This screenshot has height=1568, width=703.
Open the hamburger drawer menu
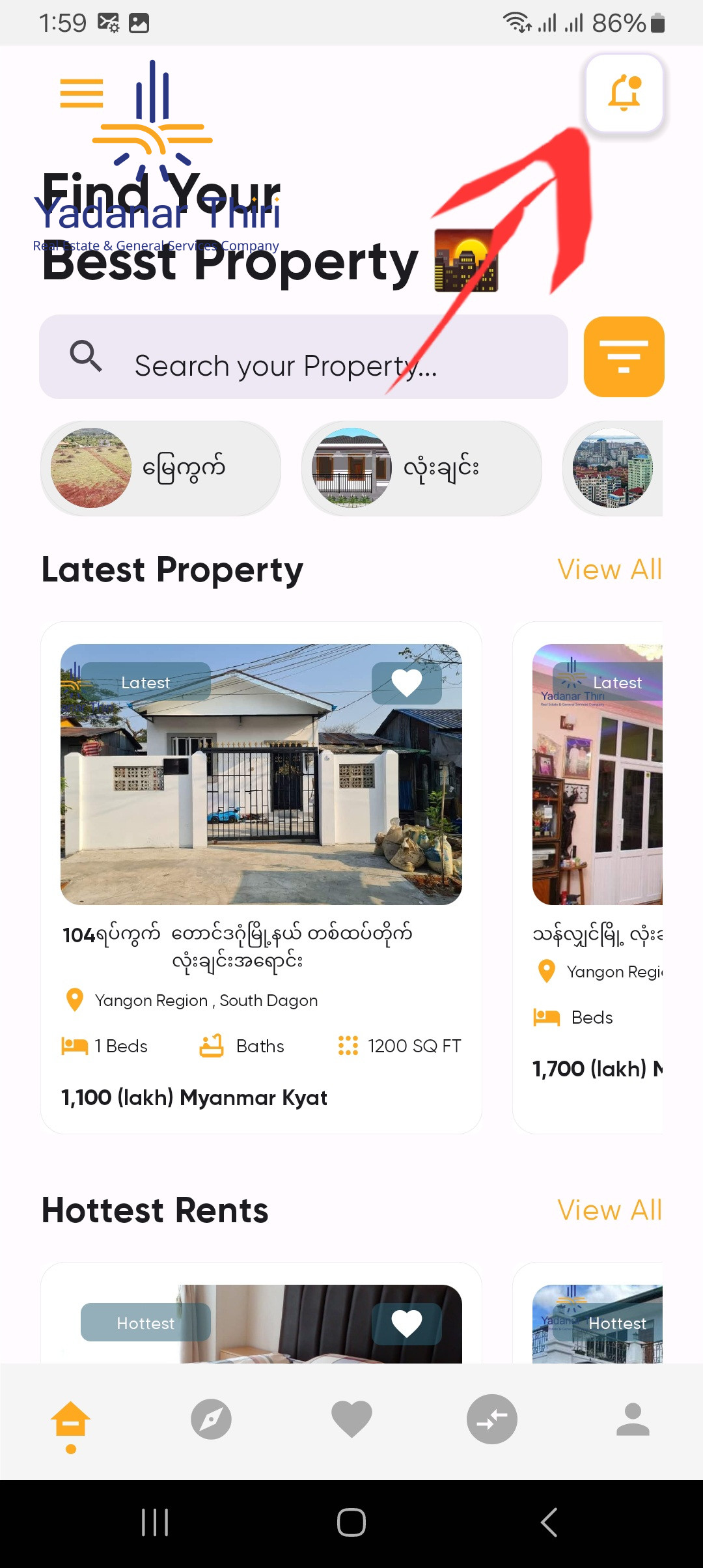pyautogui.click(x=81, y=92)
